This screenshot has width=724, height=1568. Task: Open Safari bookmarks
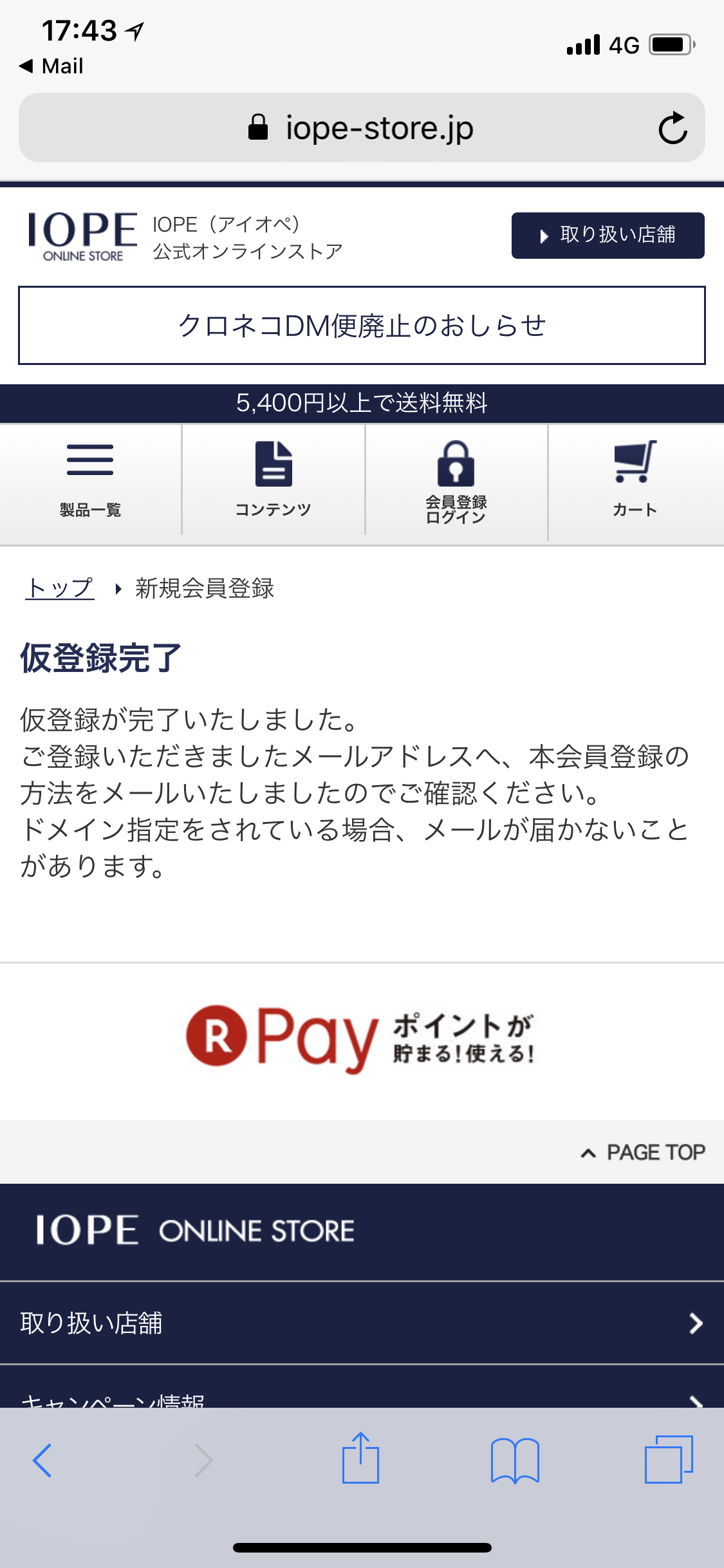point(515,1460)
